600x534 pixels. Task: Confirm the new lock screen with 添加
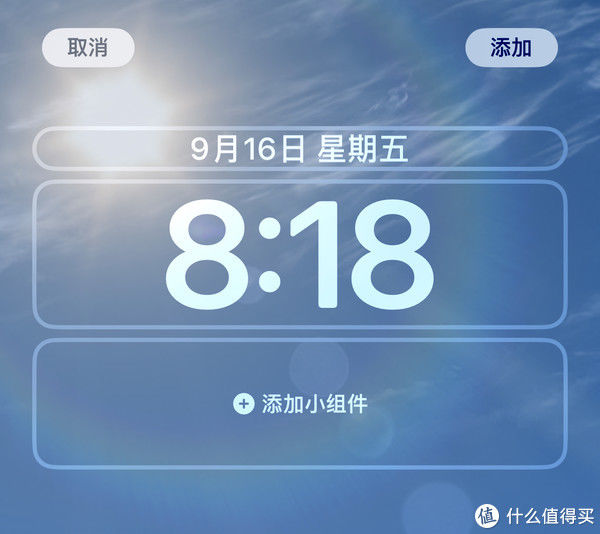(x=511, y=48)
